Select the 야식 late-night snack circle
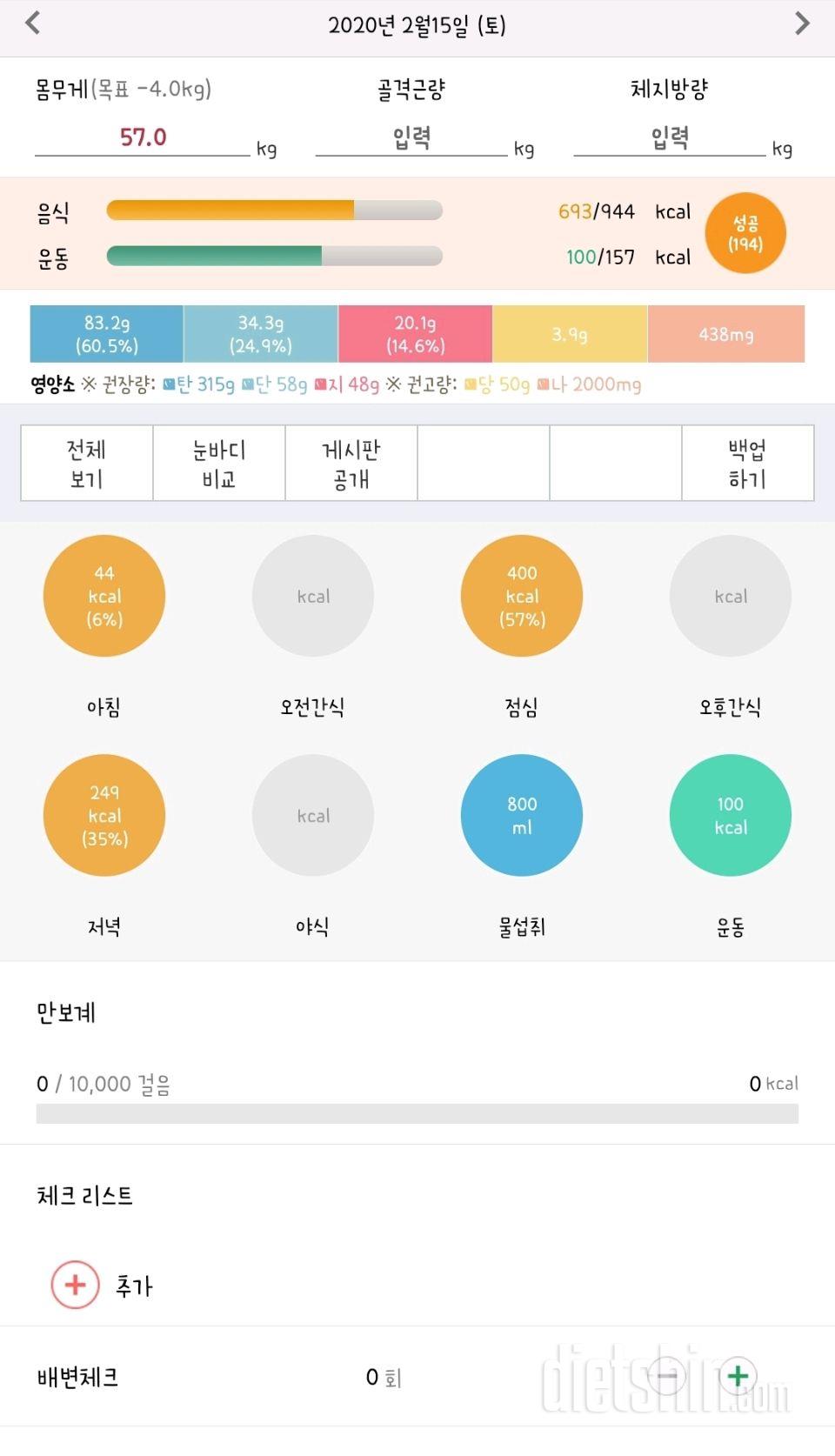This screenshot has height=1456, width=835. tap(313, 815)
